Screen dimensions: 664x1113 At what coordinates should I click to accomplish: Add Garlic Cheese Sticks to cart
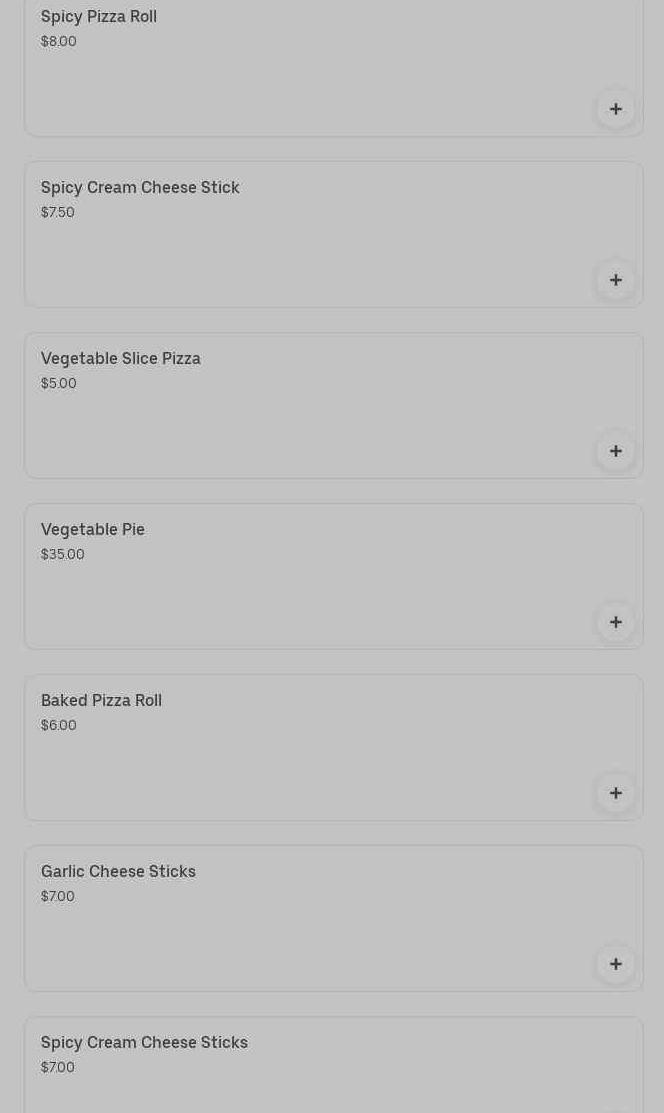[615, 964]
